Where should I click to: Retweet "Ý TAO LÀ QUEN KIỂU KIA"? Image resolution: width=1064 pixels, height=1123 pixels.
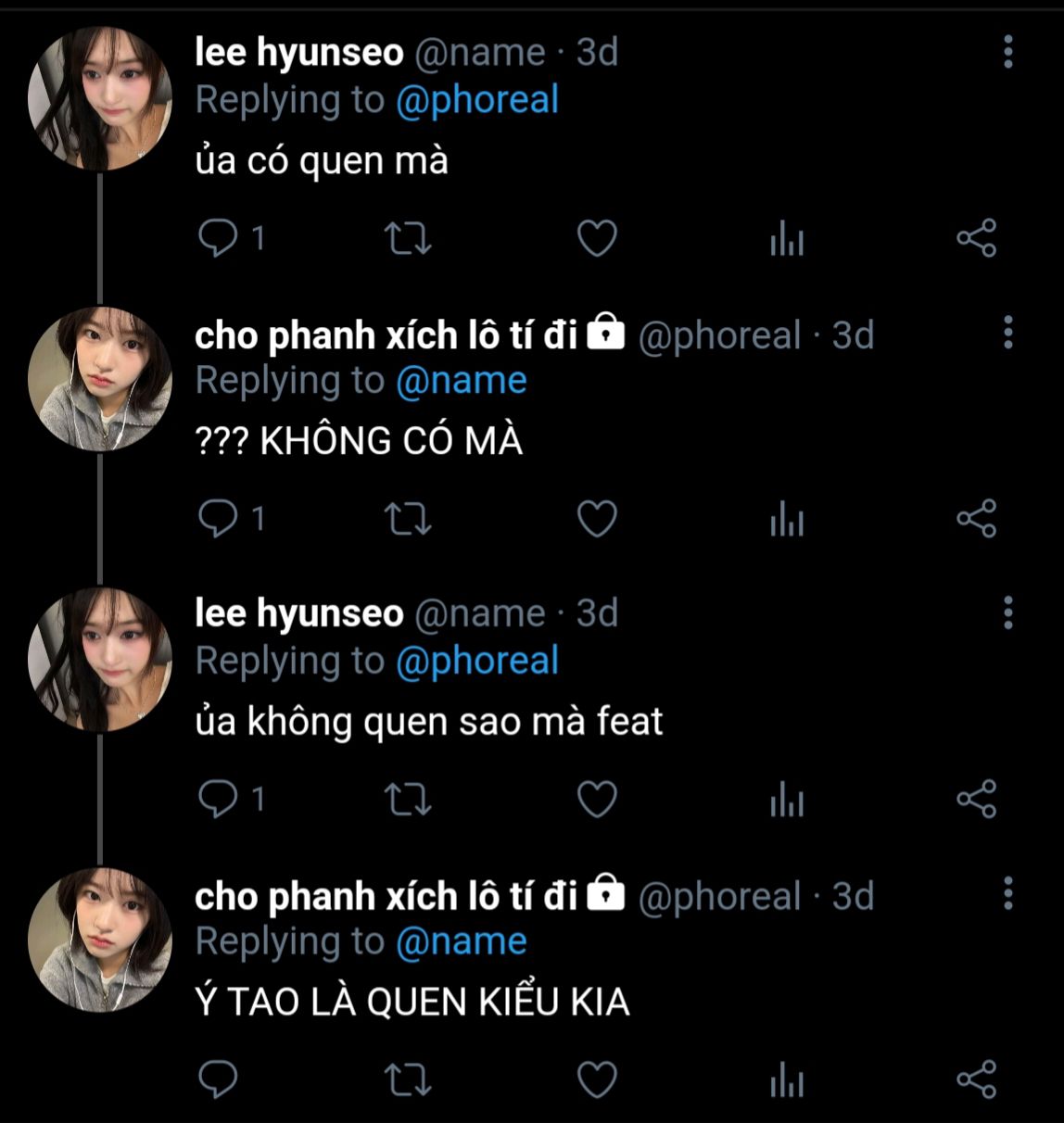point(408,1080)
